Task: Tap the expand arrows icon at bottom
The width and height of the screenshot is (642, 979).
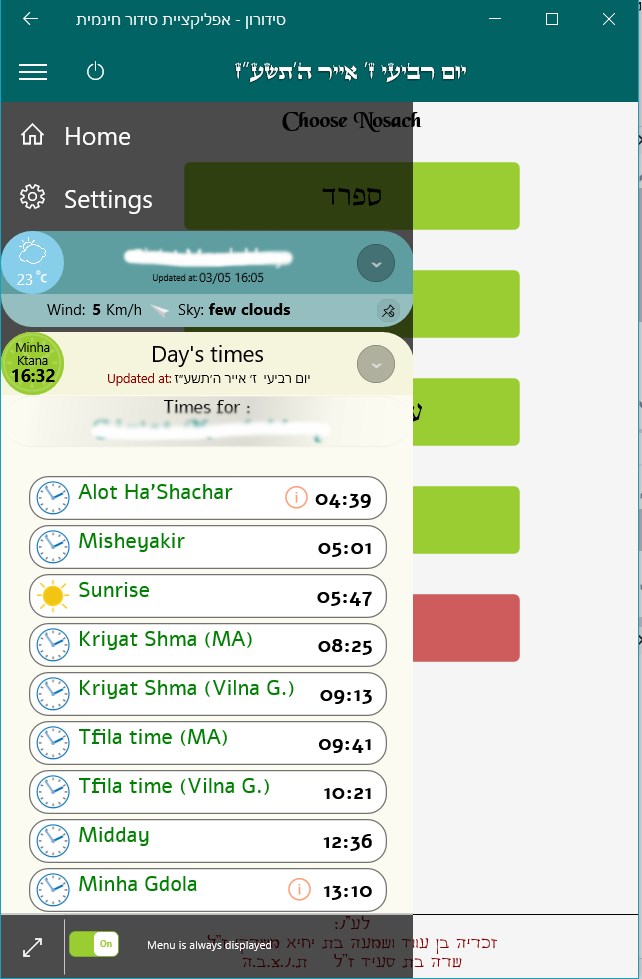Action: pyautogui.click(x=32, y=947)
